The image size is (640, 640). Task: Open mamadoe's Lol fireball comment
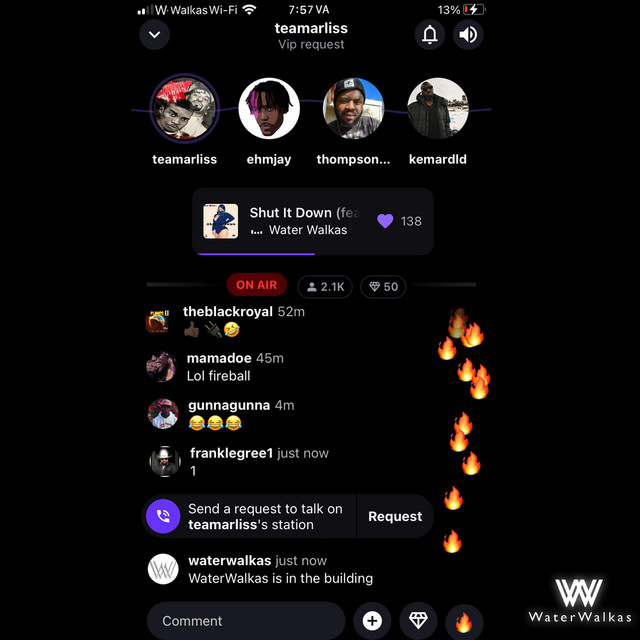218,376
